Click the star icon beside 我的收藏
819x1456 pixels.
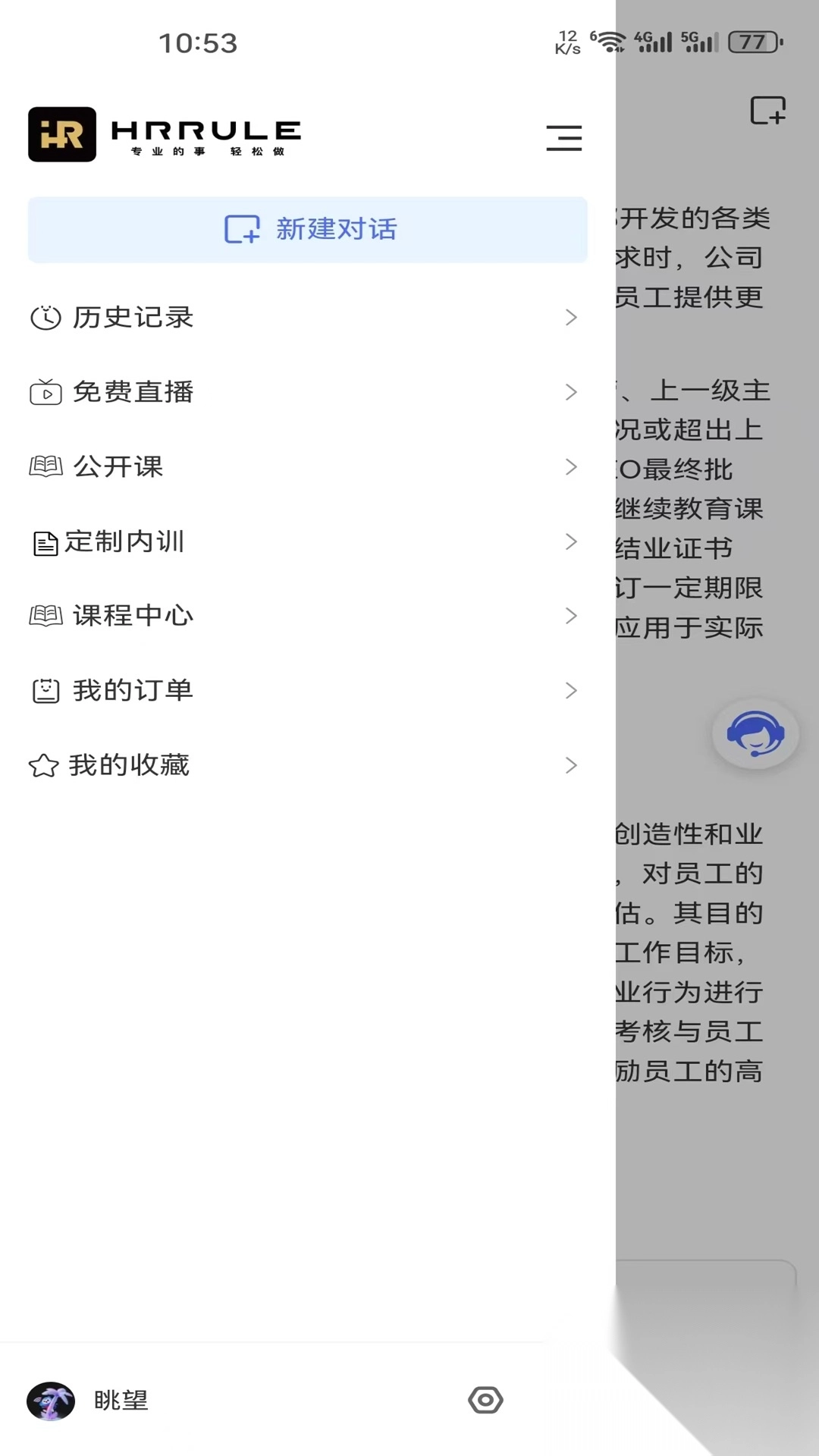click(x=42, y=766)
